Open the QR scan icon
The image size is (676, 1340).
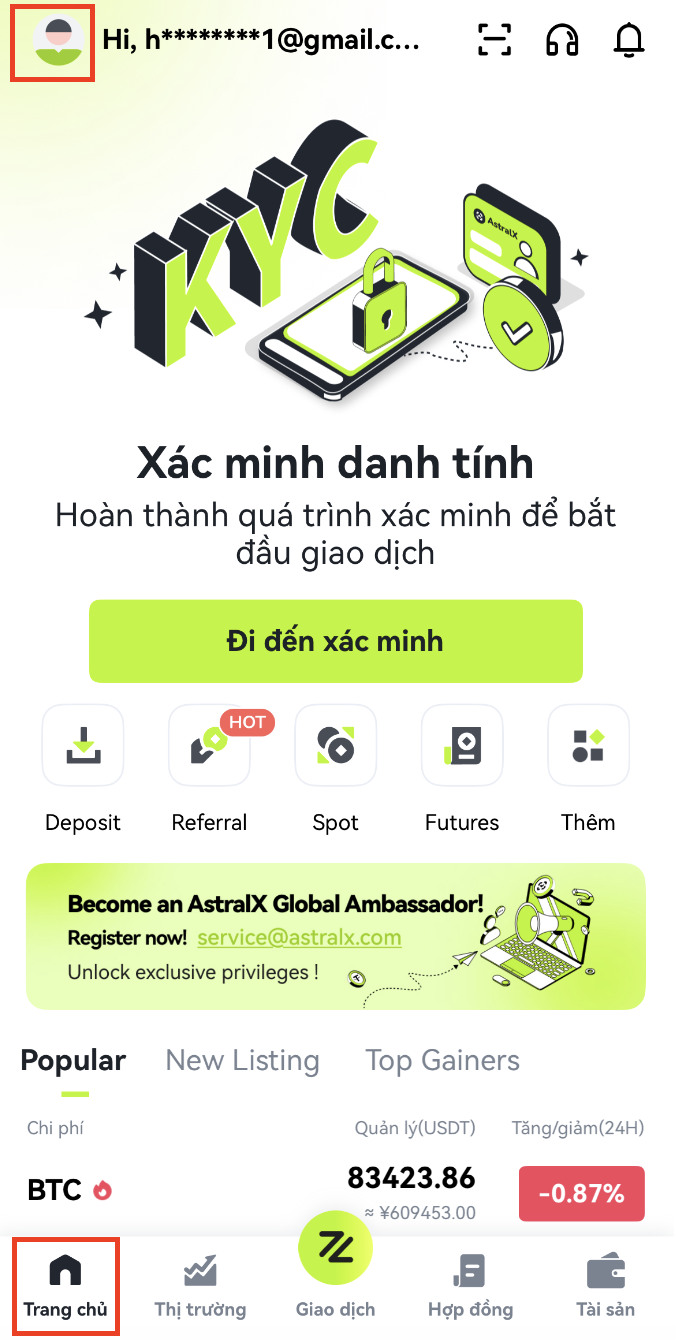(x=495, y=39)
